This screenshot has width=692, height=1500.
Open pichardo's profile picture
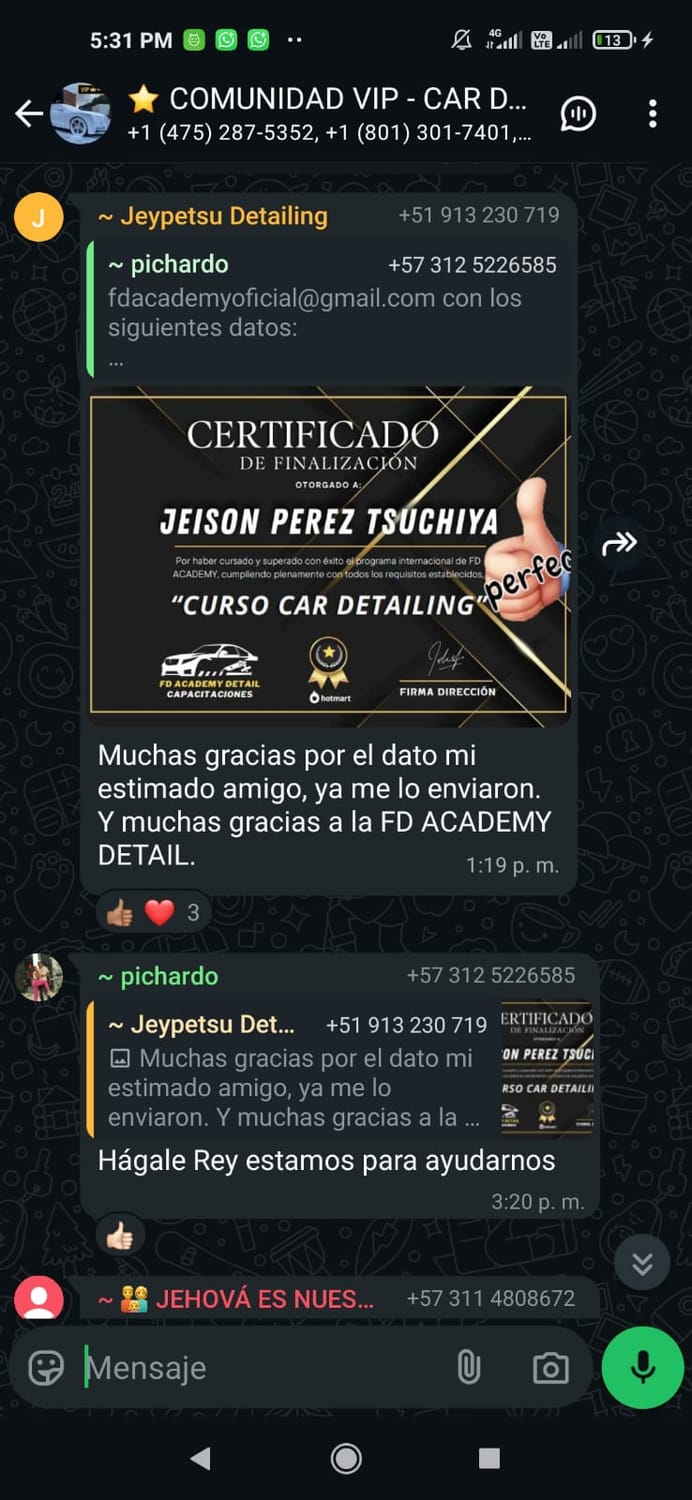39,977
